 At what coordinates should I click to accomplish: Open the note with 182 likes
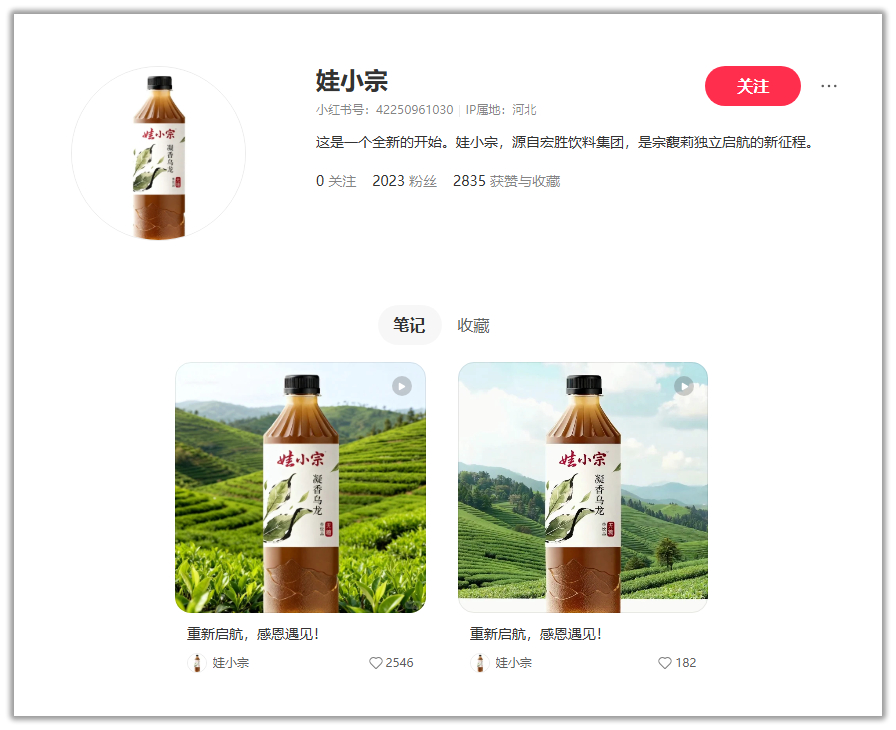point(582,487)
